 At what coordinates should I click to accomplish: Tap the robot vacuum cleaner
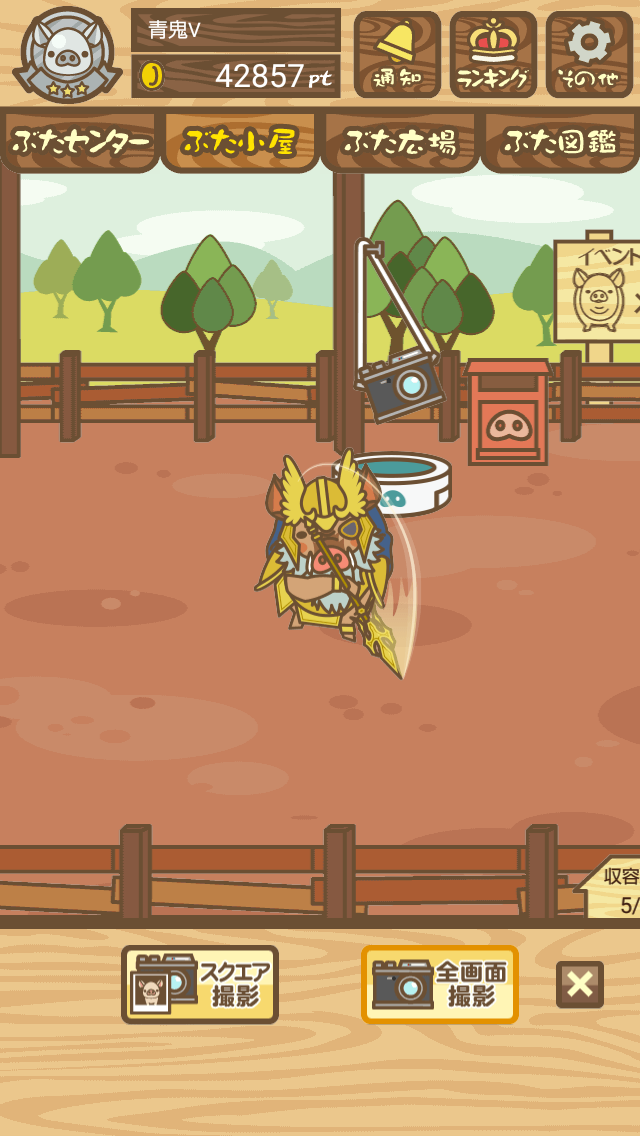pos(402,484)
